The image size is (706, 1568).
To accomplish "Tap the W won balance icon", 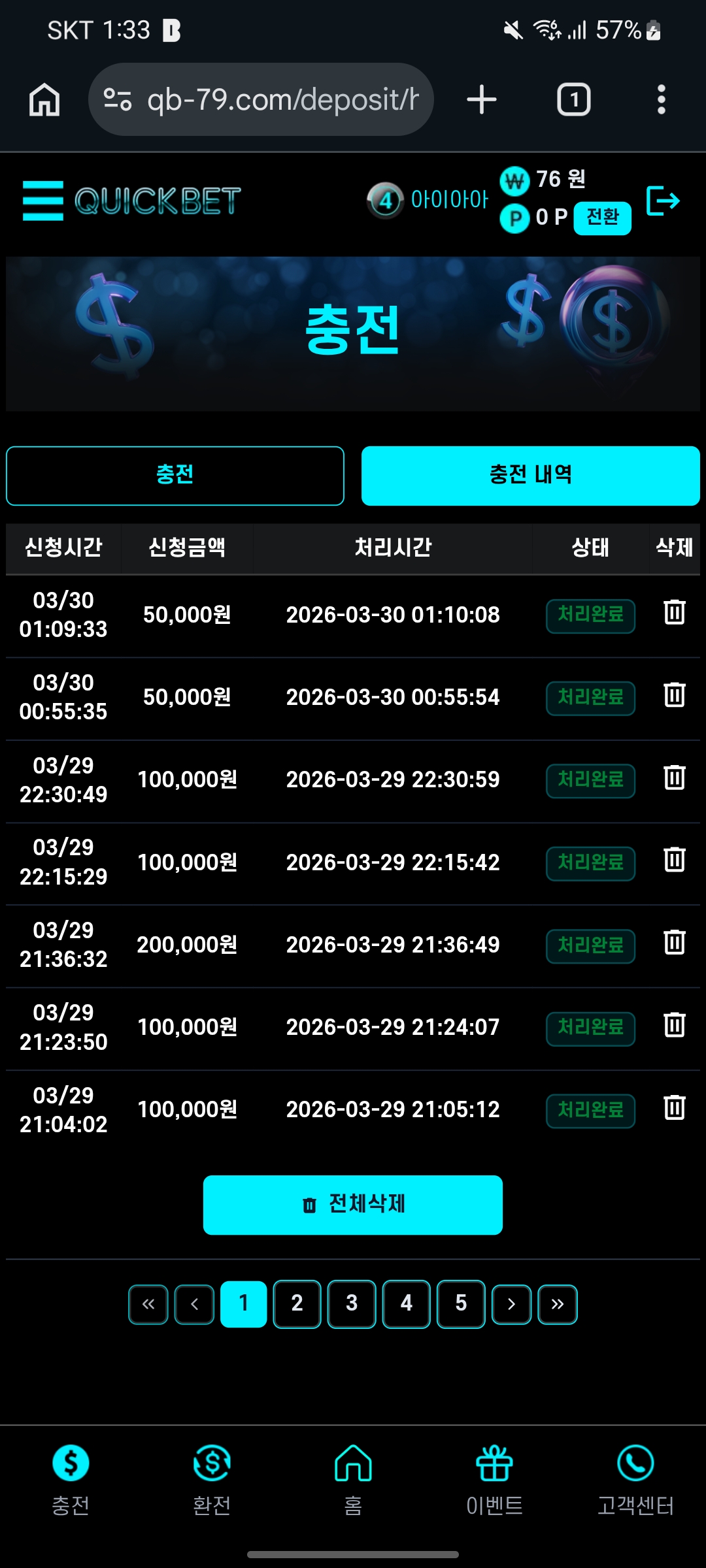I will click(516, 182).
